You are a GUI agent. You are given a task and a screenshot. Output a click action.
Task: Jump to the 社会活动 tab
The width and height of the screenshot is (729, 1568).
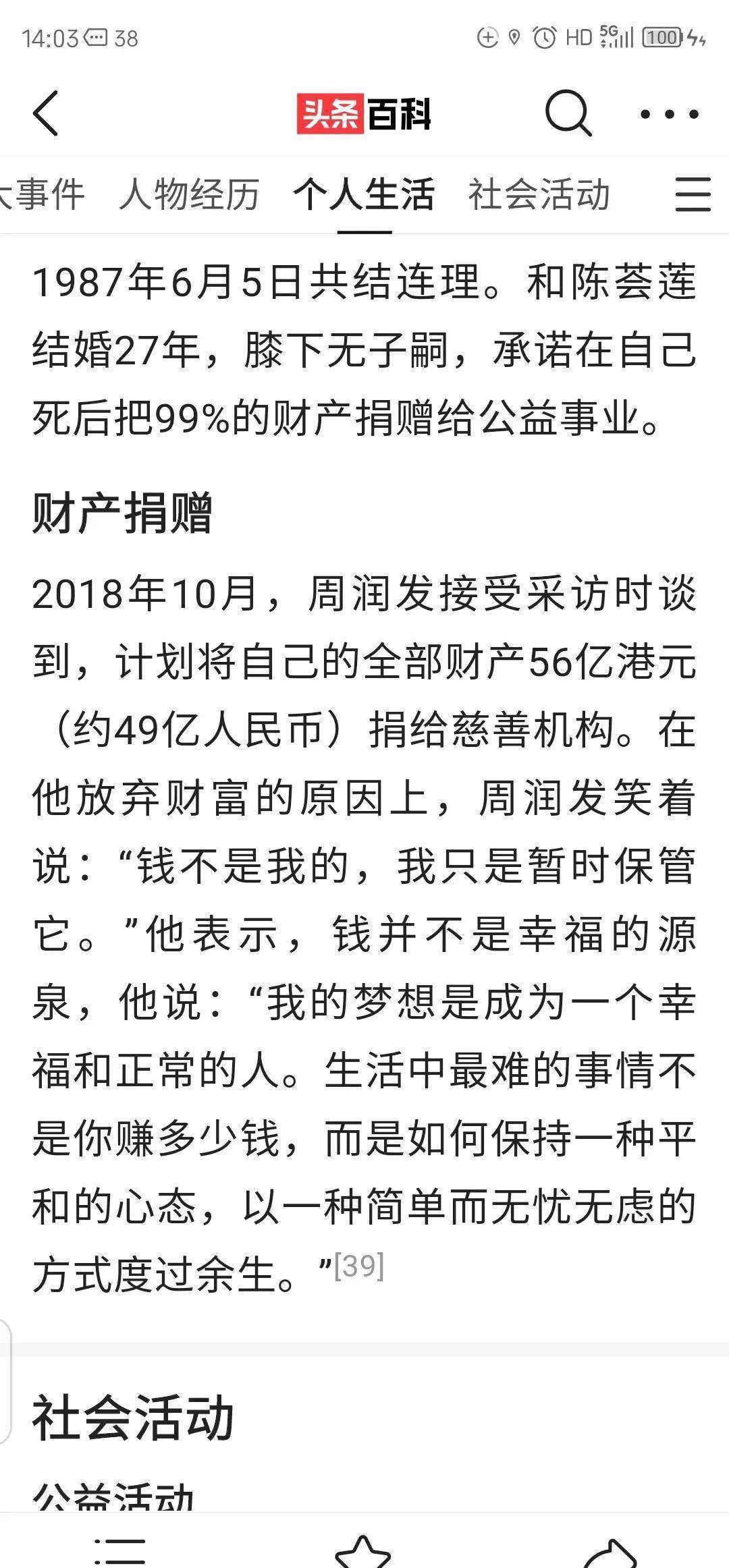click(x=539, y=194)
